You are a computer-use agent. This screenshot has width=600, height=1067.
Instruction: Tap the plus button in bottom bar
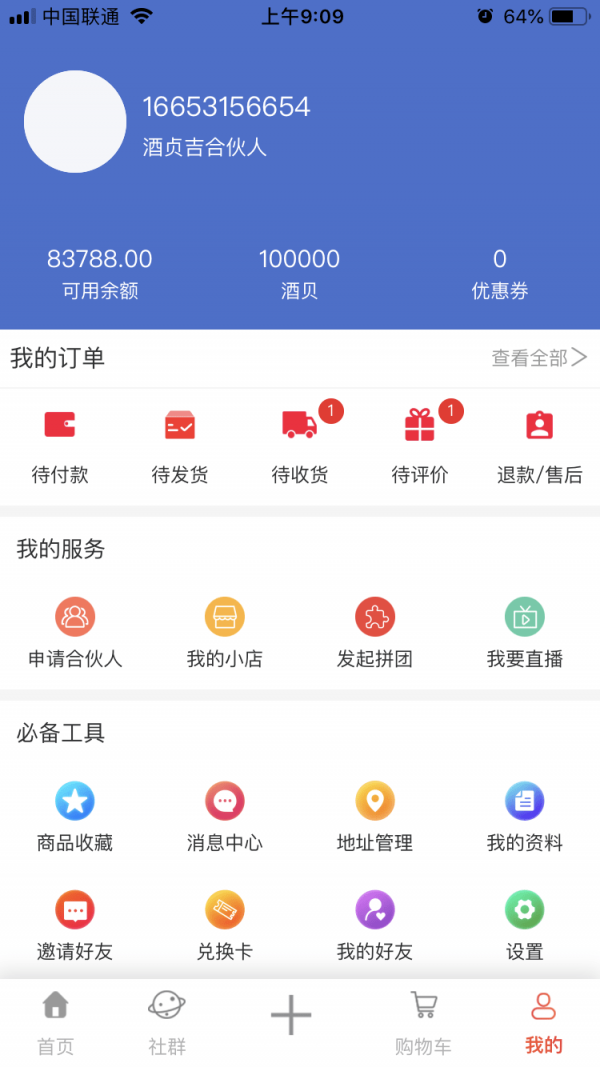pos(291,1016)
